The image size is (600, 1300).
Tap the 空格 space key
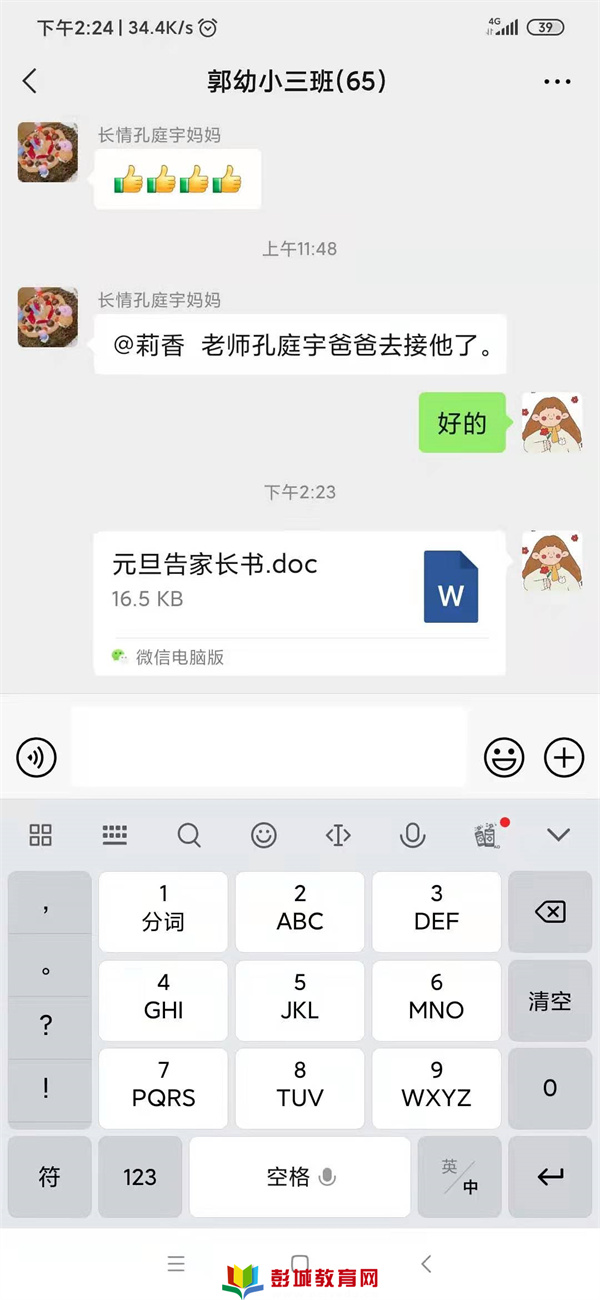(x=299, y=1177)
